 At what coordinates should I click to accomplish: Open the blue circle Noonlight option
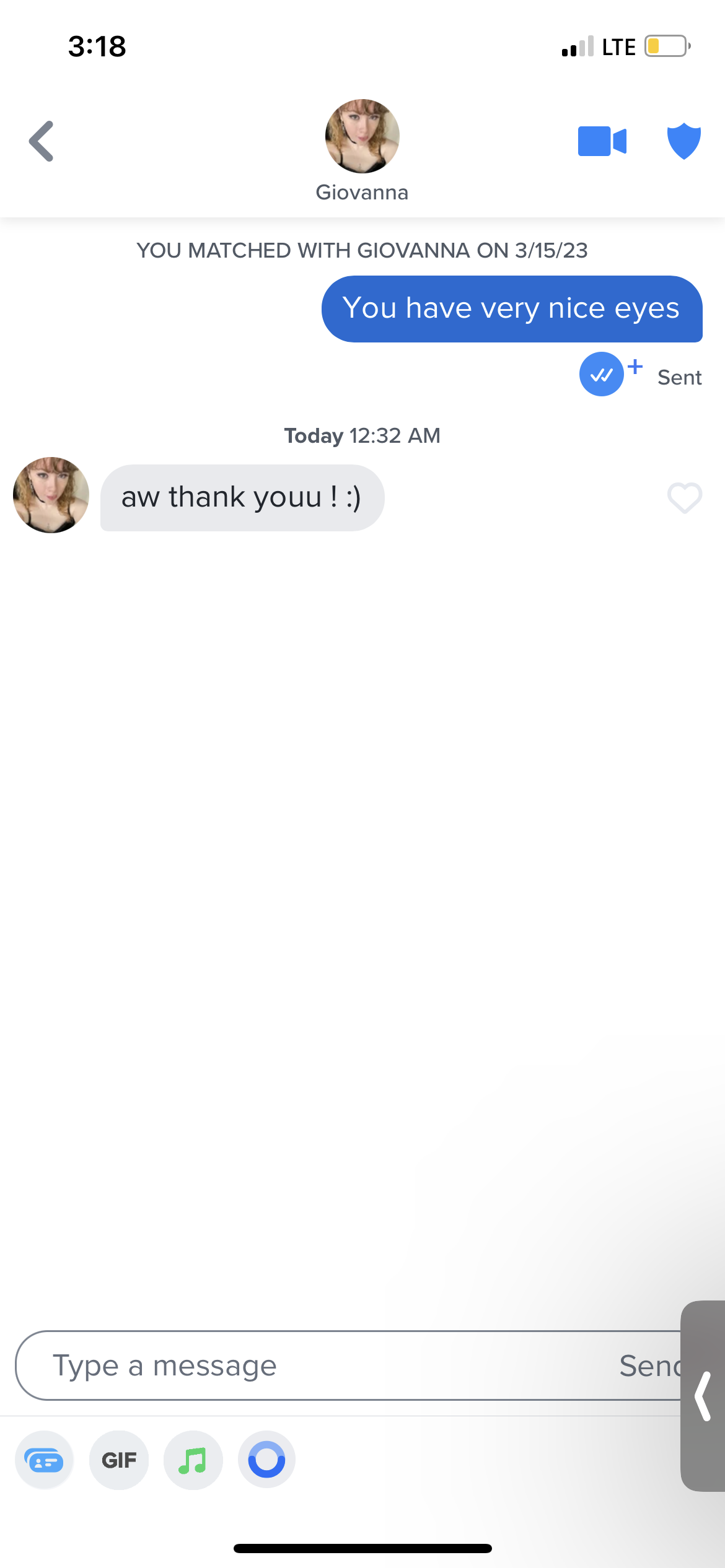tap(267, 1460)
